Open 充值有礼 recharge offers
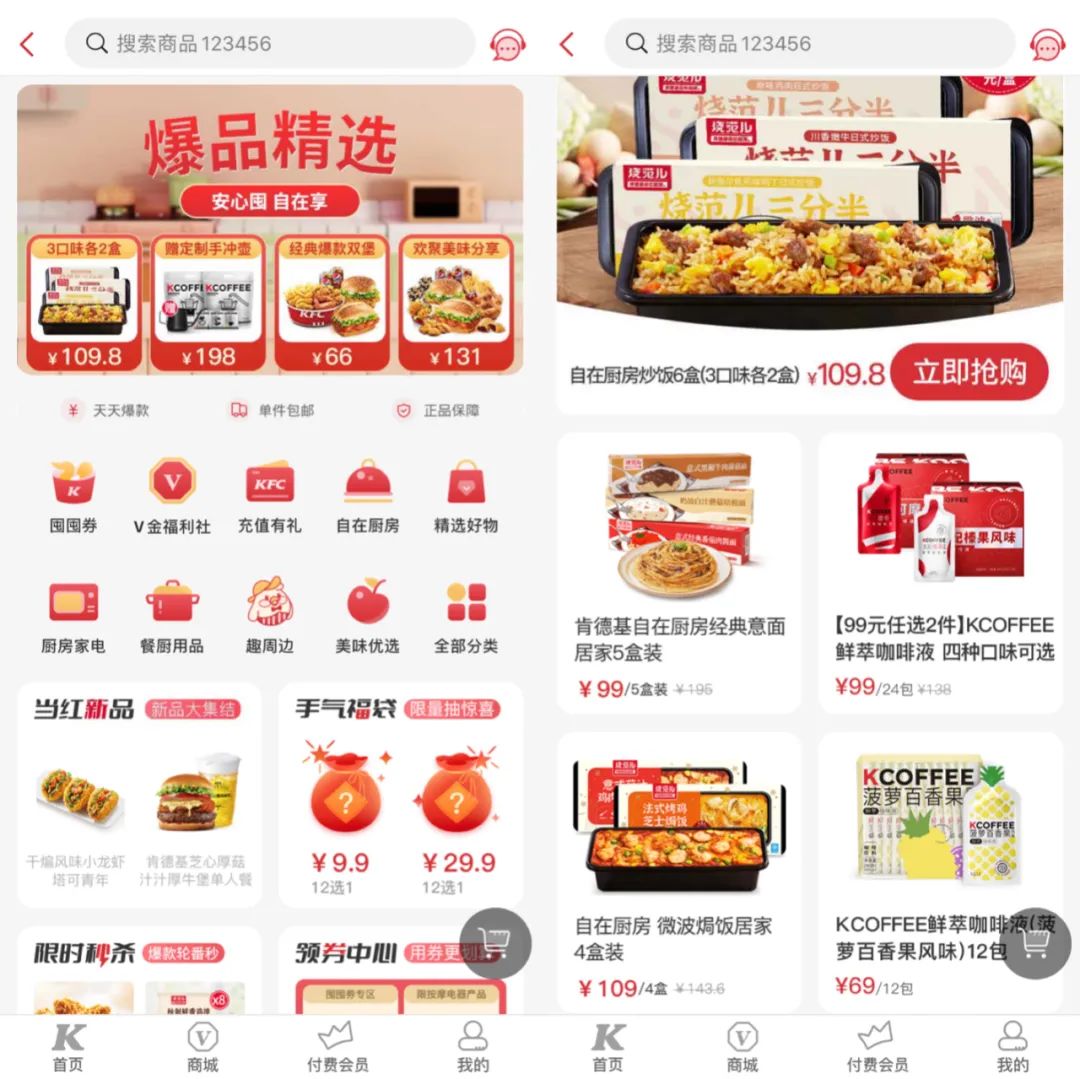Viewport: 1080px width, 1079px height. (270, 496)
